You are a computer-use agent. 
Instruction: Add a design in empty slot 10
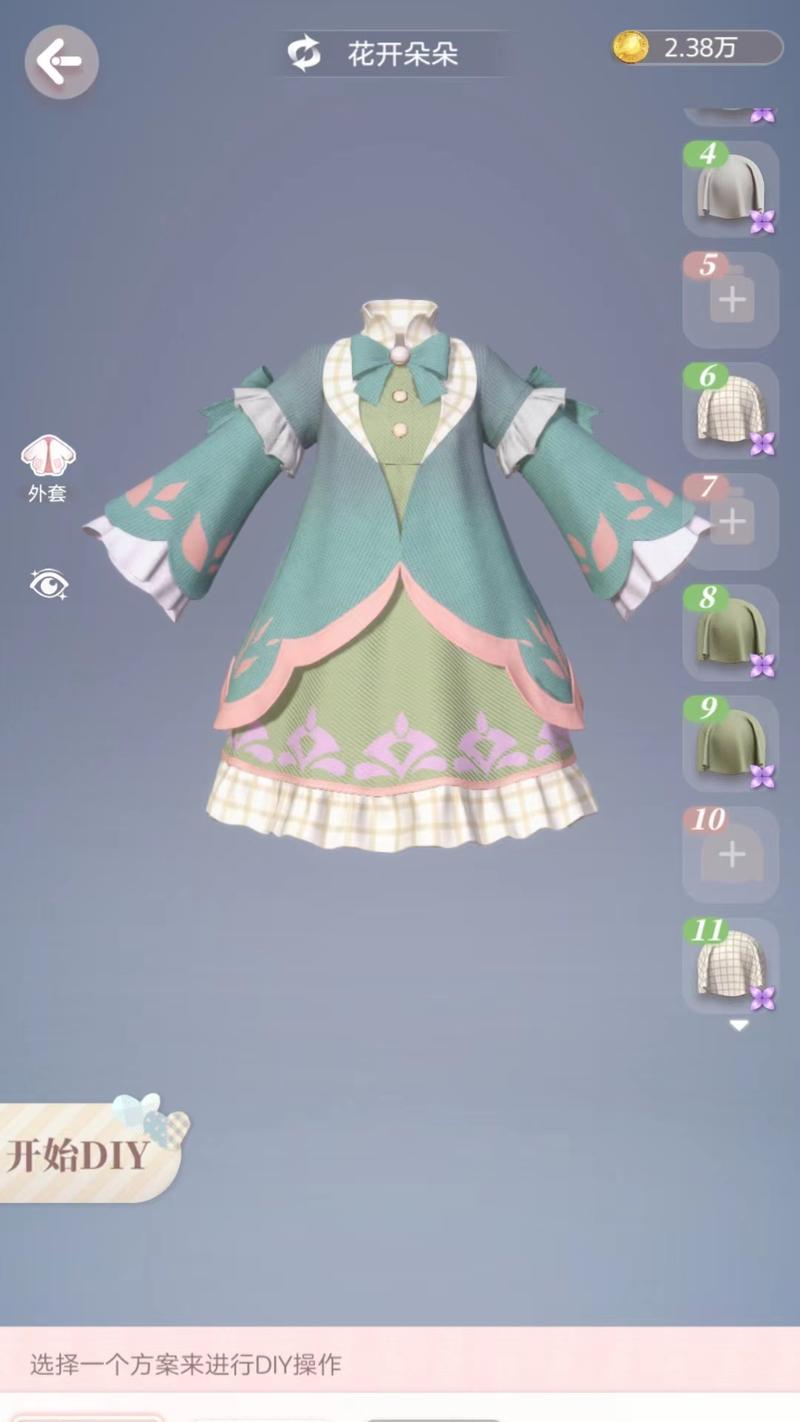click(731, 854)
